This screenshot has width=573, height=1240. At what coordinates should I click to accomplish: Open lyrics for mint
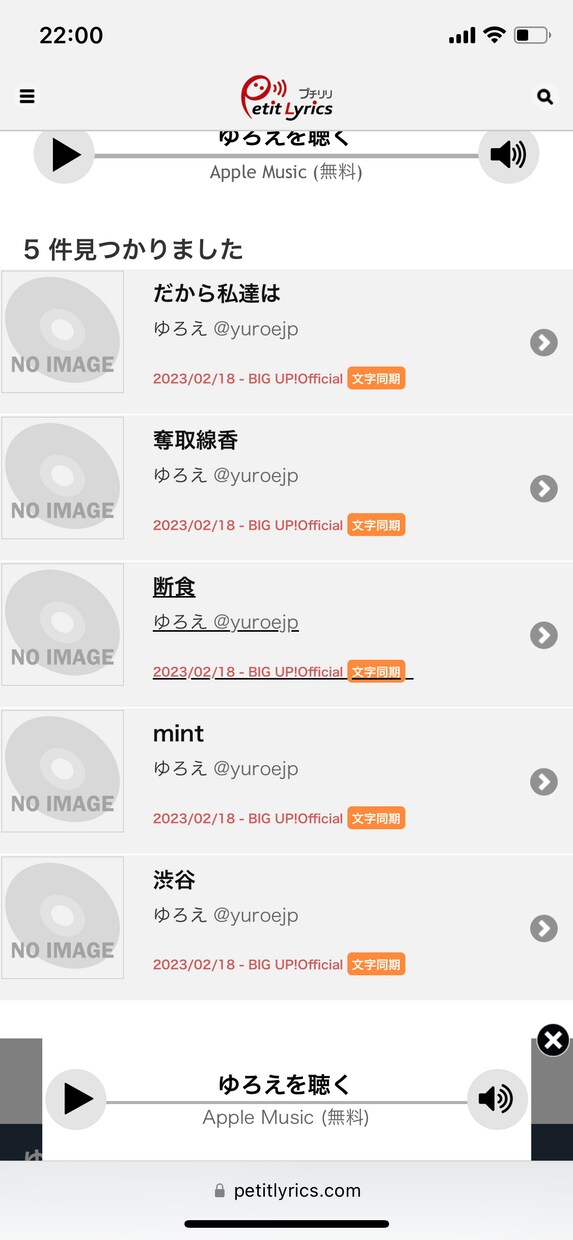(x=286, y=781)
